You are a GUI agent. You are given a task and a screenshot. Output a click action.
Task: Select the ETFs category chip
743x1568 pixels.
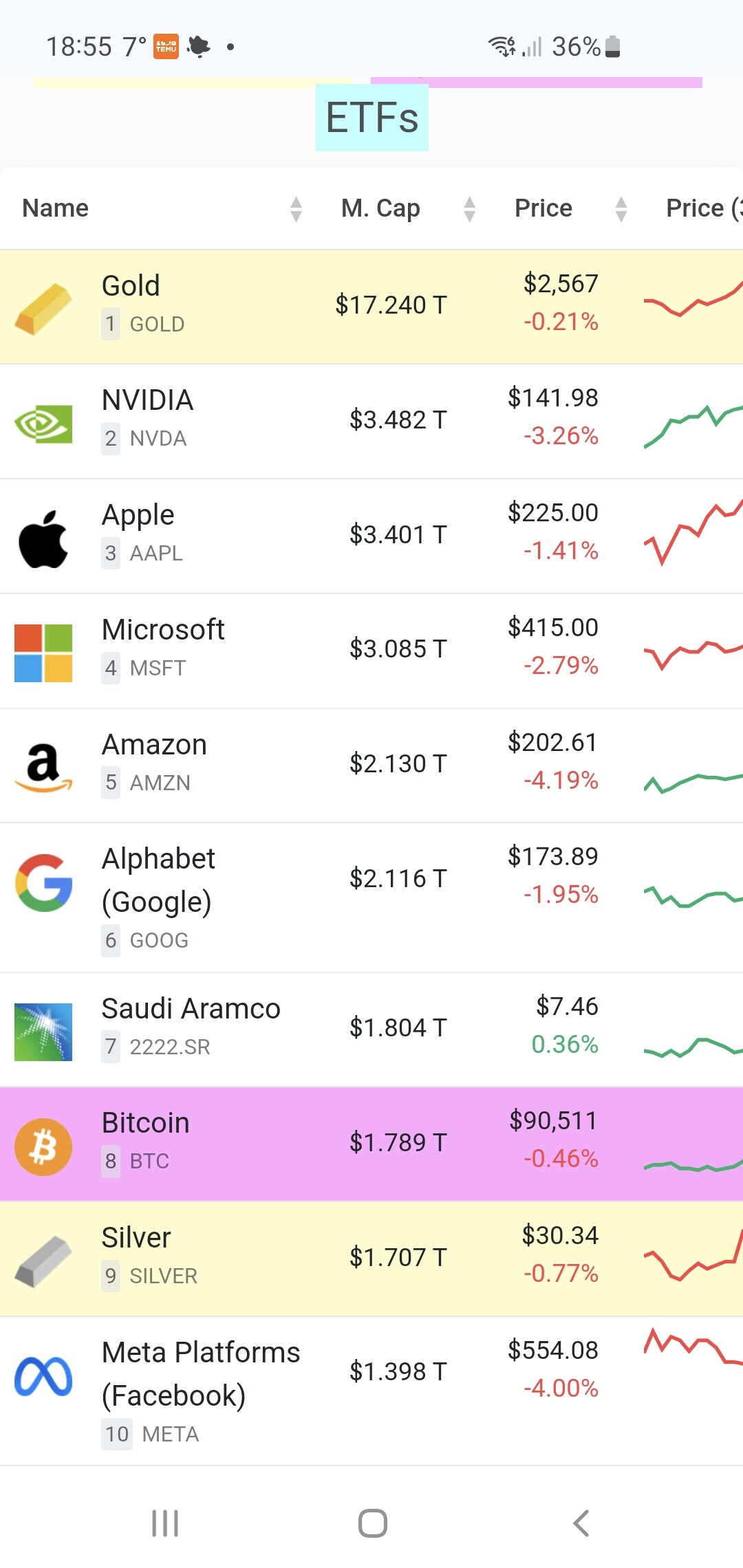click(x=371, y=118)
